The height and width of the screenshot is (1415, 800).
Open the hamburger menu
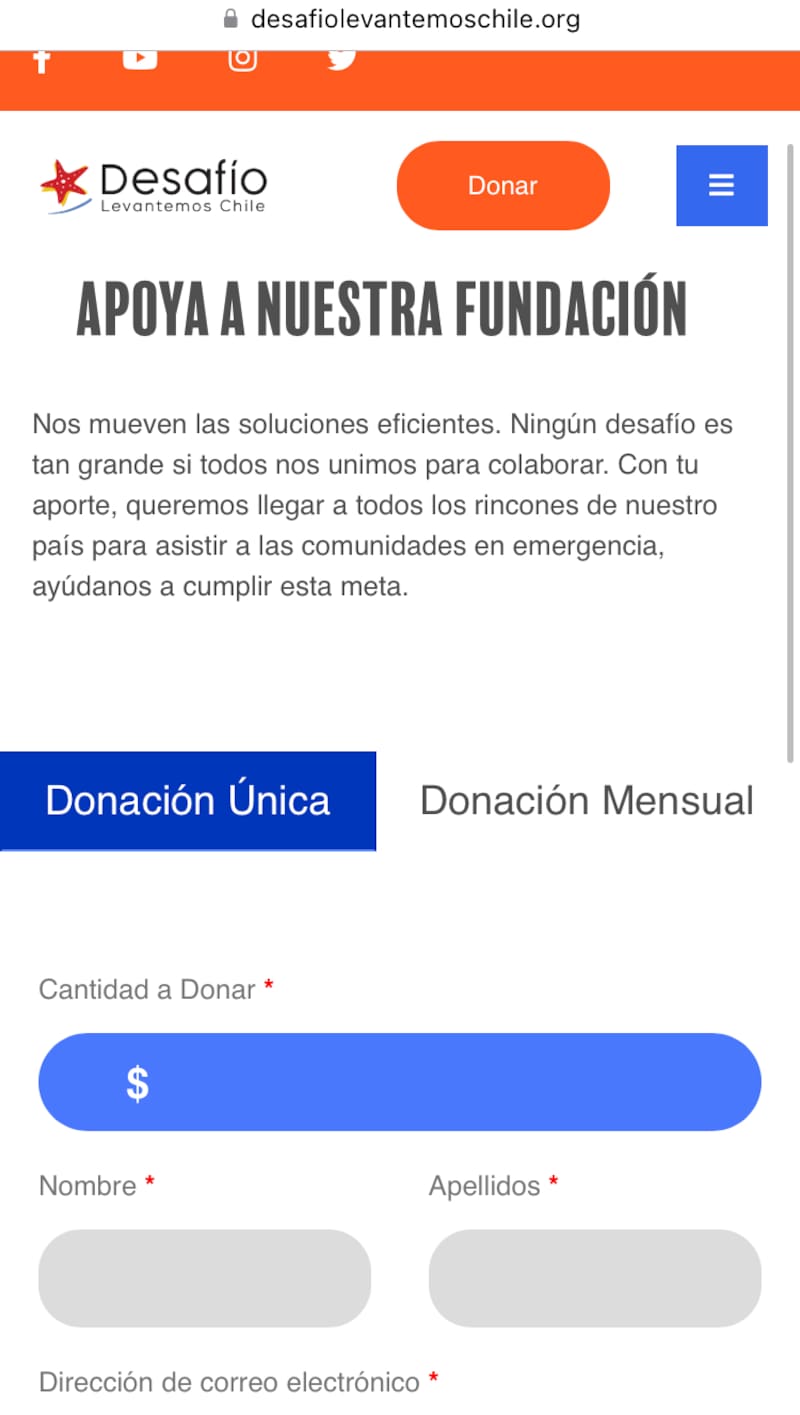[722, 186]
